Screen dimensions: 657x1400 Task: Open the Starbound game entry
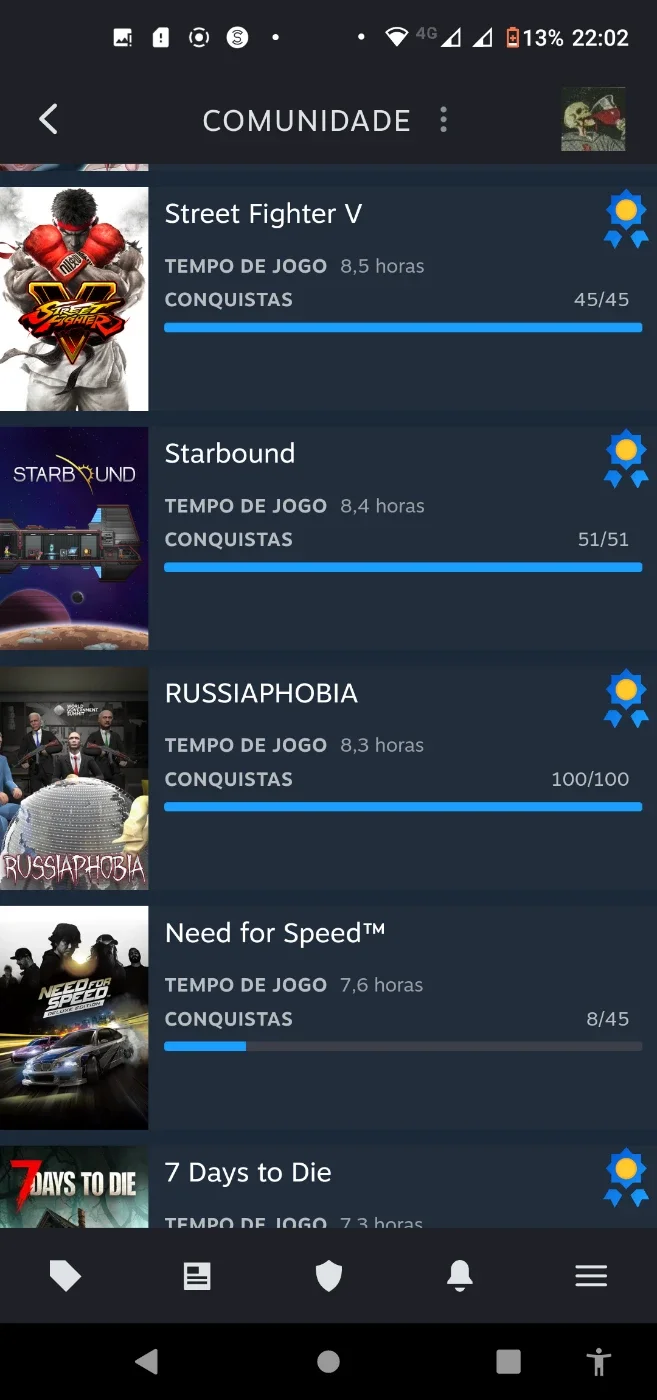point(328,539)
